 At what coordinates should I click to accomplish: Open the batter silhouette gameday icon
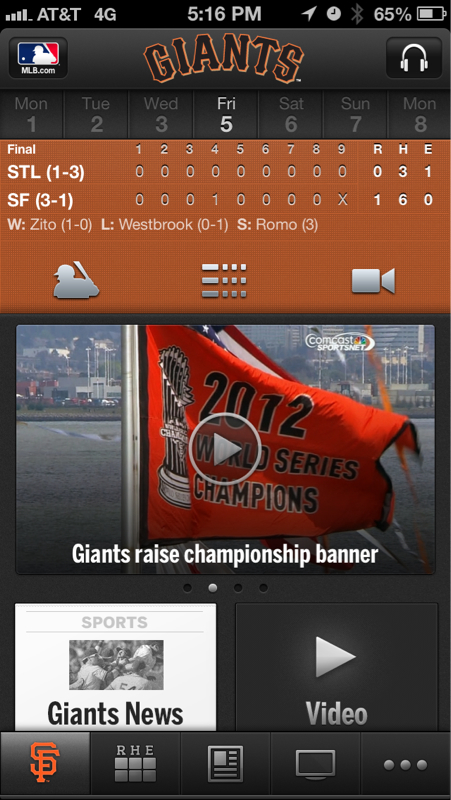coord(76,280)
